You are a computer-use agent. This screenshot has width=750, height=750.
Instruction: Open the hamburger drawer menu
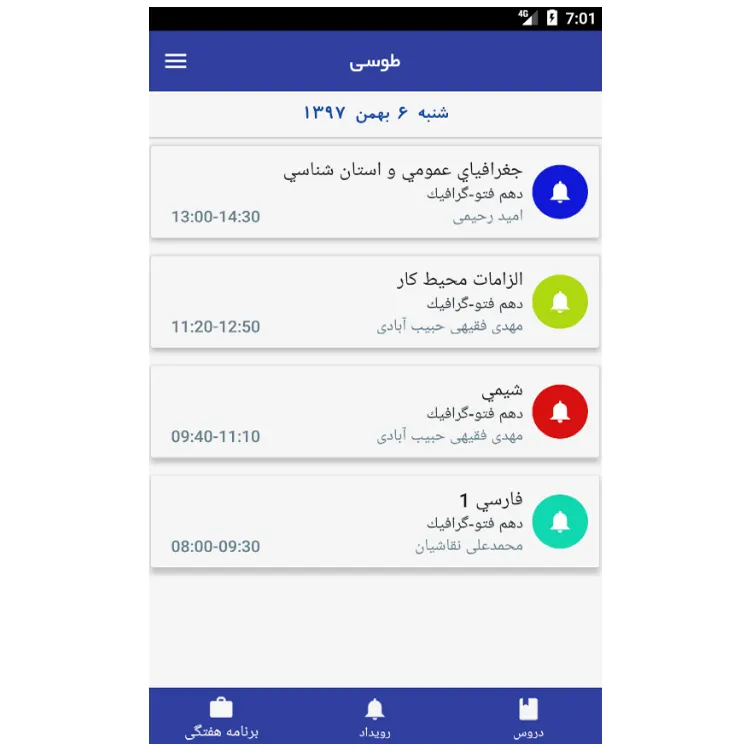[x=176, y=61]
